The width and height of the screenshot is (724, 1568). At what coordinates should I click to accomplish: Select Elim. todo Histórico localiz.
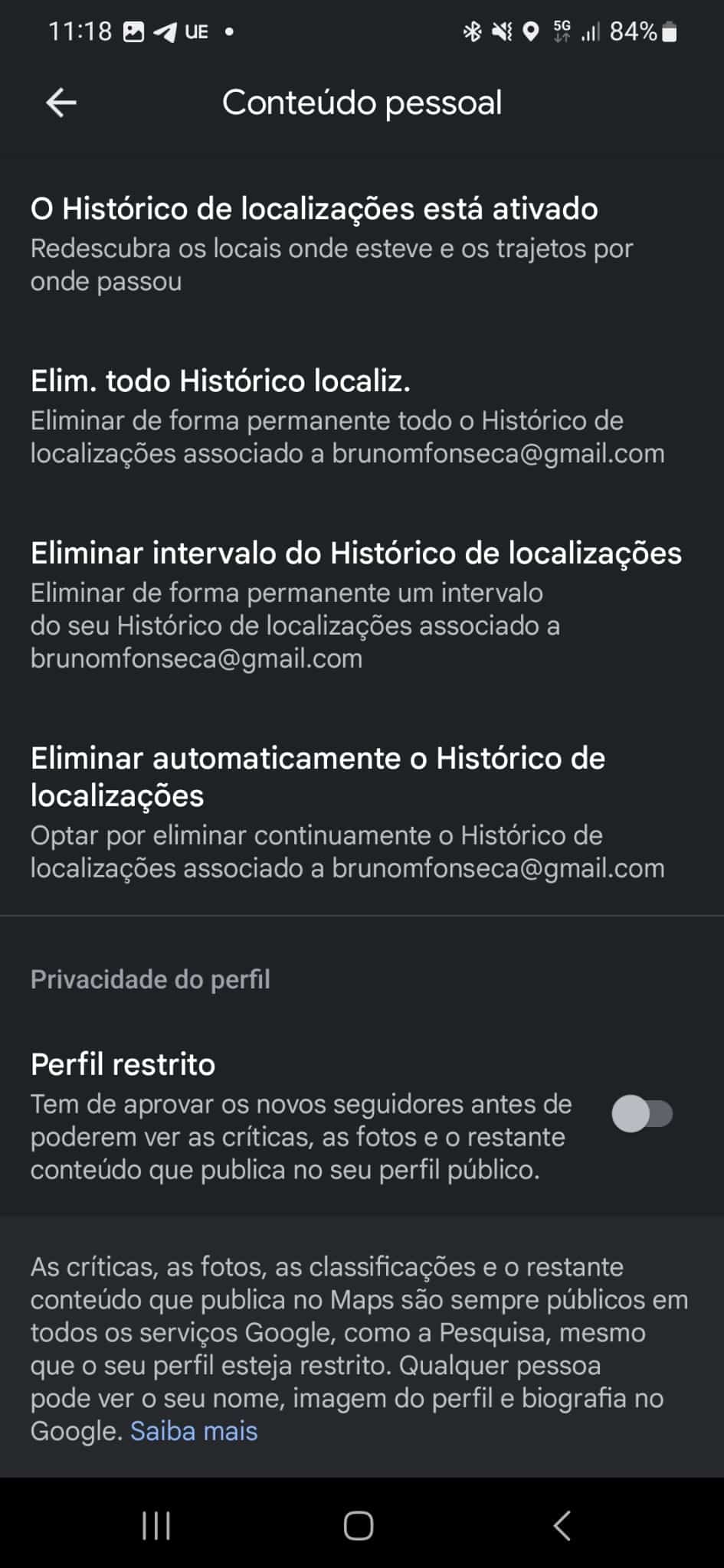pyautogui.click(x=362, y=416)
